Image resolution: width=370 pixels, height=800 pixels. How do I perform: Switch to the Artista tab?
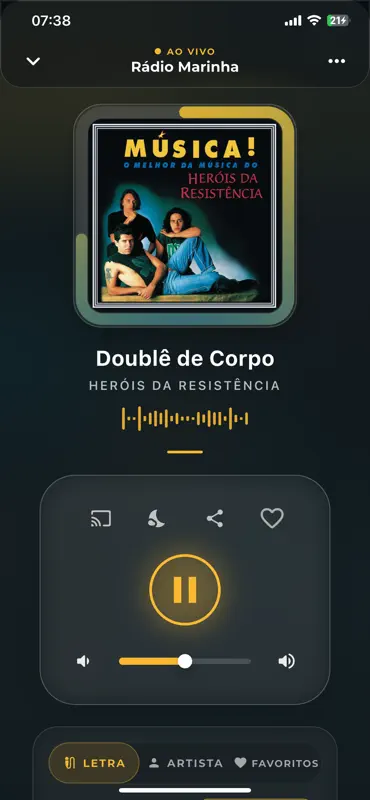(186, 763)
